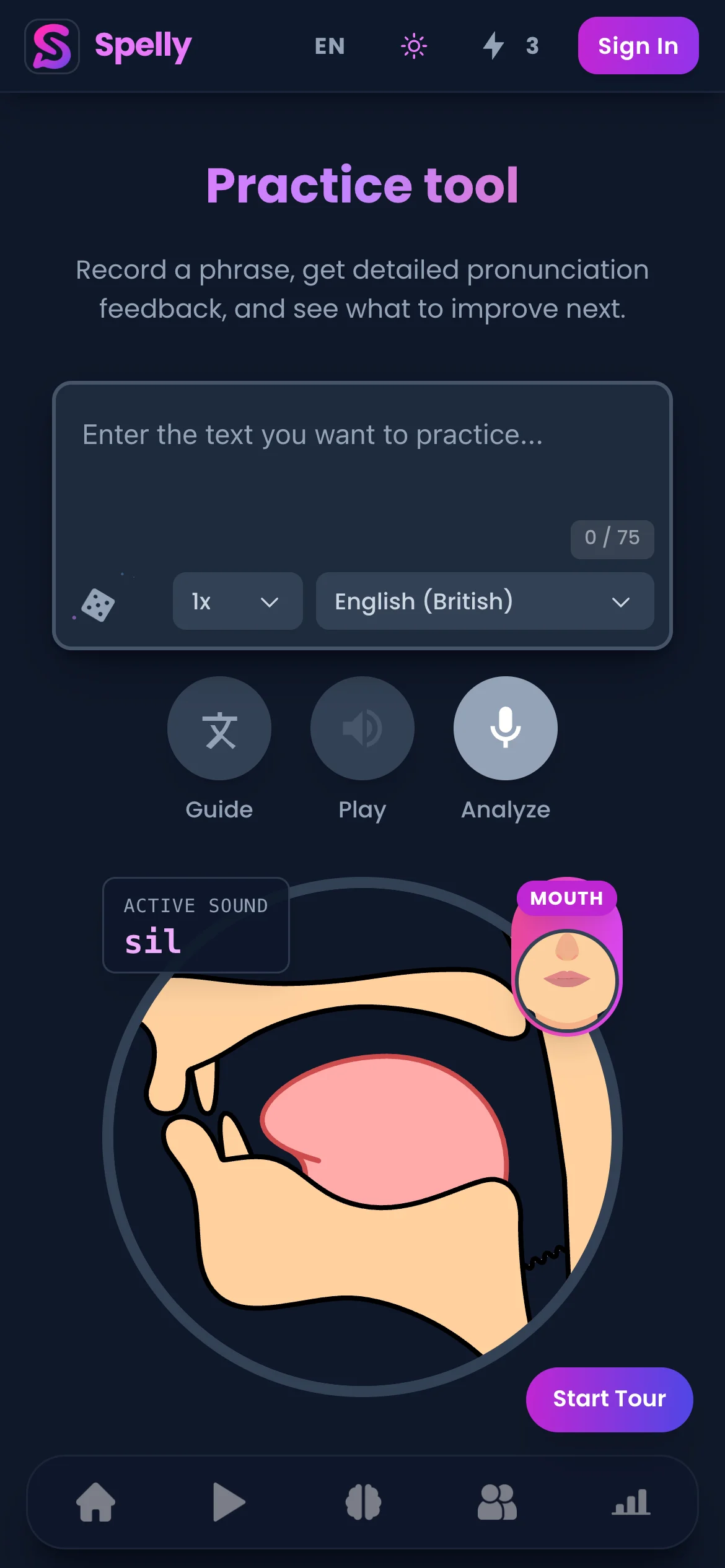Open the statistics chart tab

point(631,1502)
